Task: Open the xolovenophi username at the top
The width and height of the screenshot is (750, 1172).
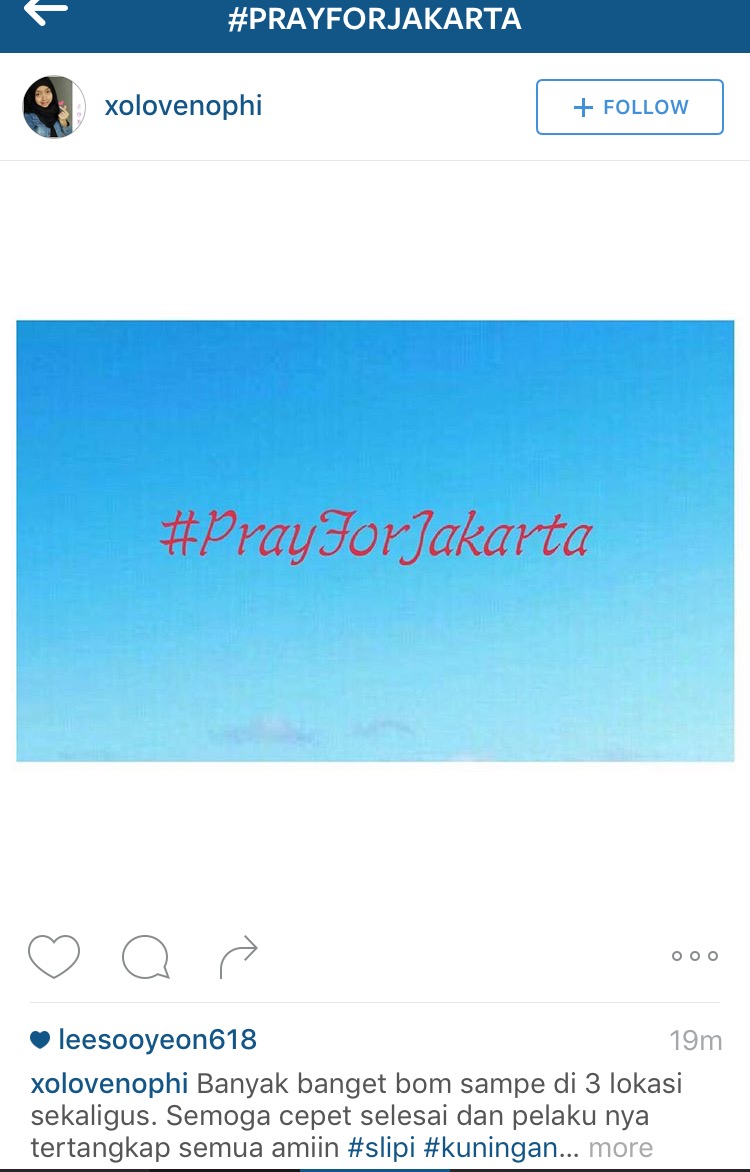Action: 183,106
